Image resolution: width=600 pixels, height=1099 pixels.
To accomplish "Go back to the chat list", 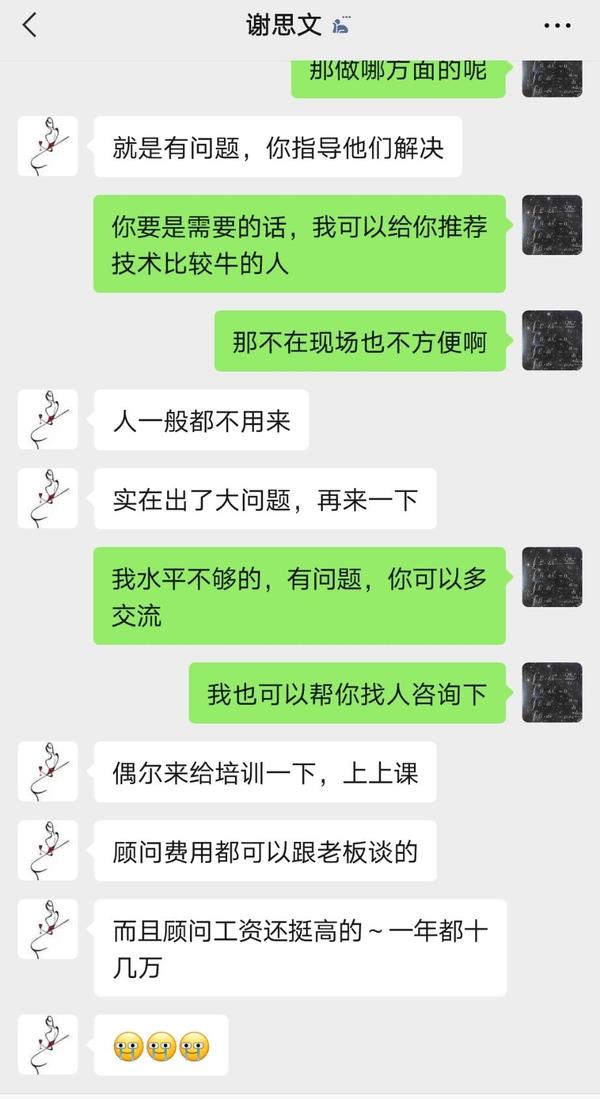I will point(29,26).
